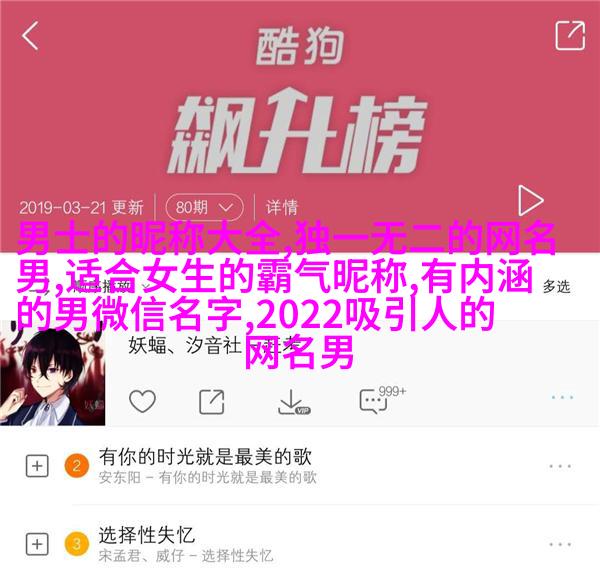
Task: Play all songs in the chart
Action: 529,200
